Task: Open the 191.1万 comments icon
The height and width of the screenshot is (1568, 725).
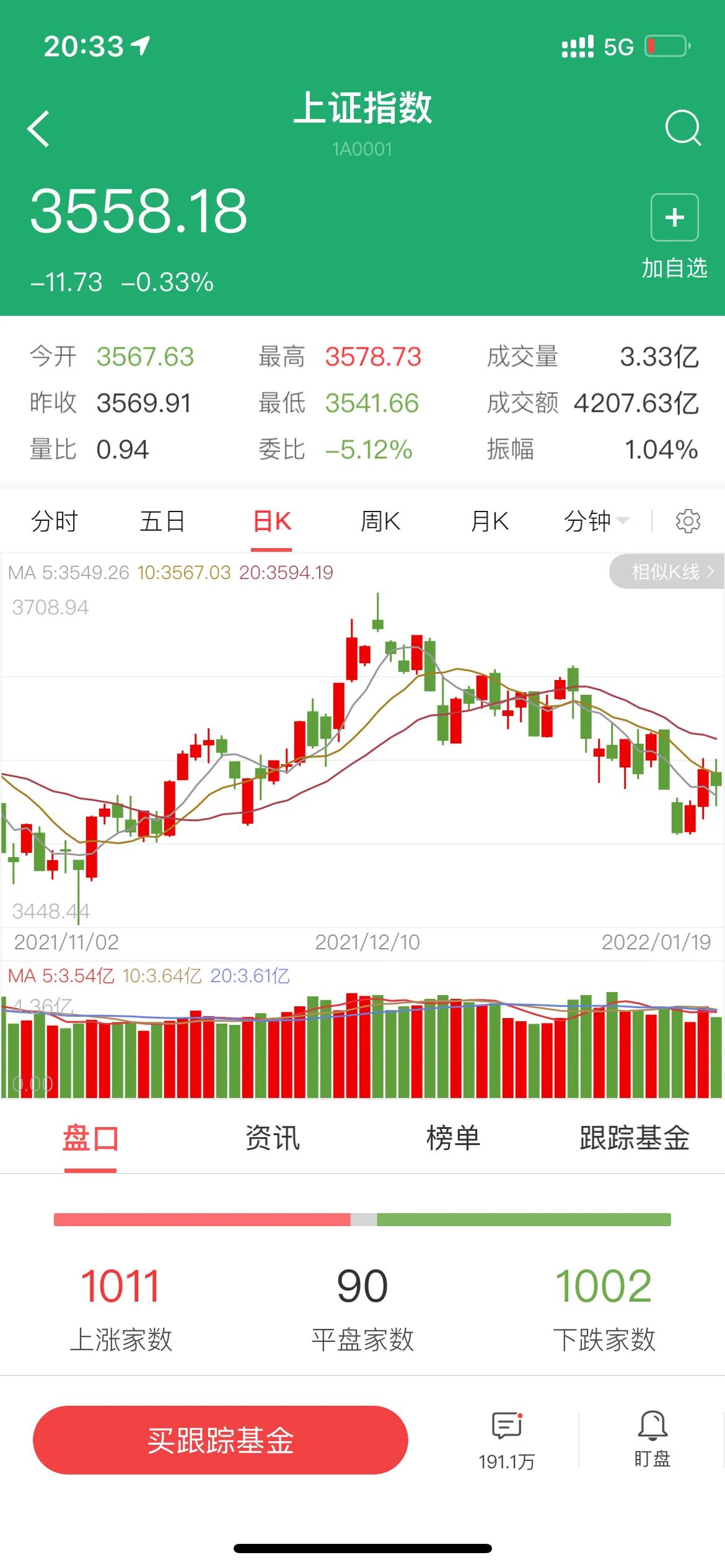Action: point(507,1441)
